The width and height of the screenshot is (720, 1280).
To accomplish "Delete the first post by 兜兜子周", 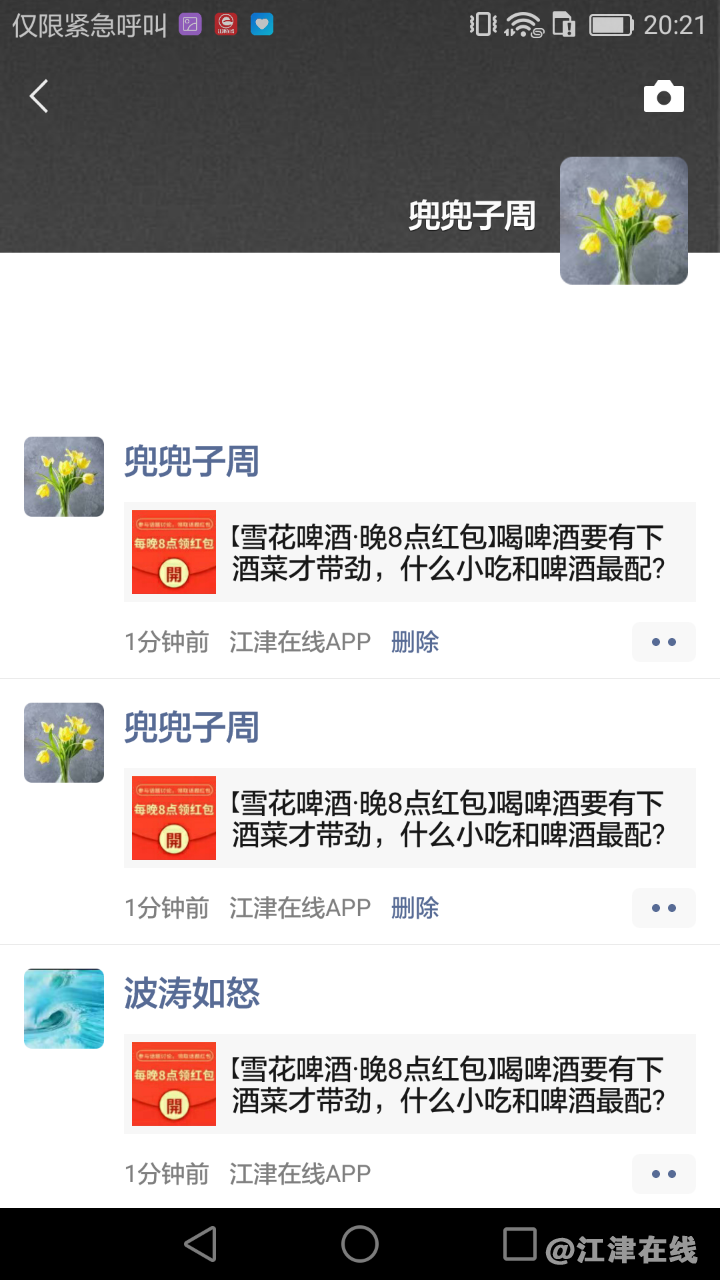I will coord(414,642).
